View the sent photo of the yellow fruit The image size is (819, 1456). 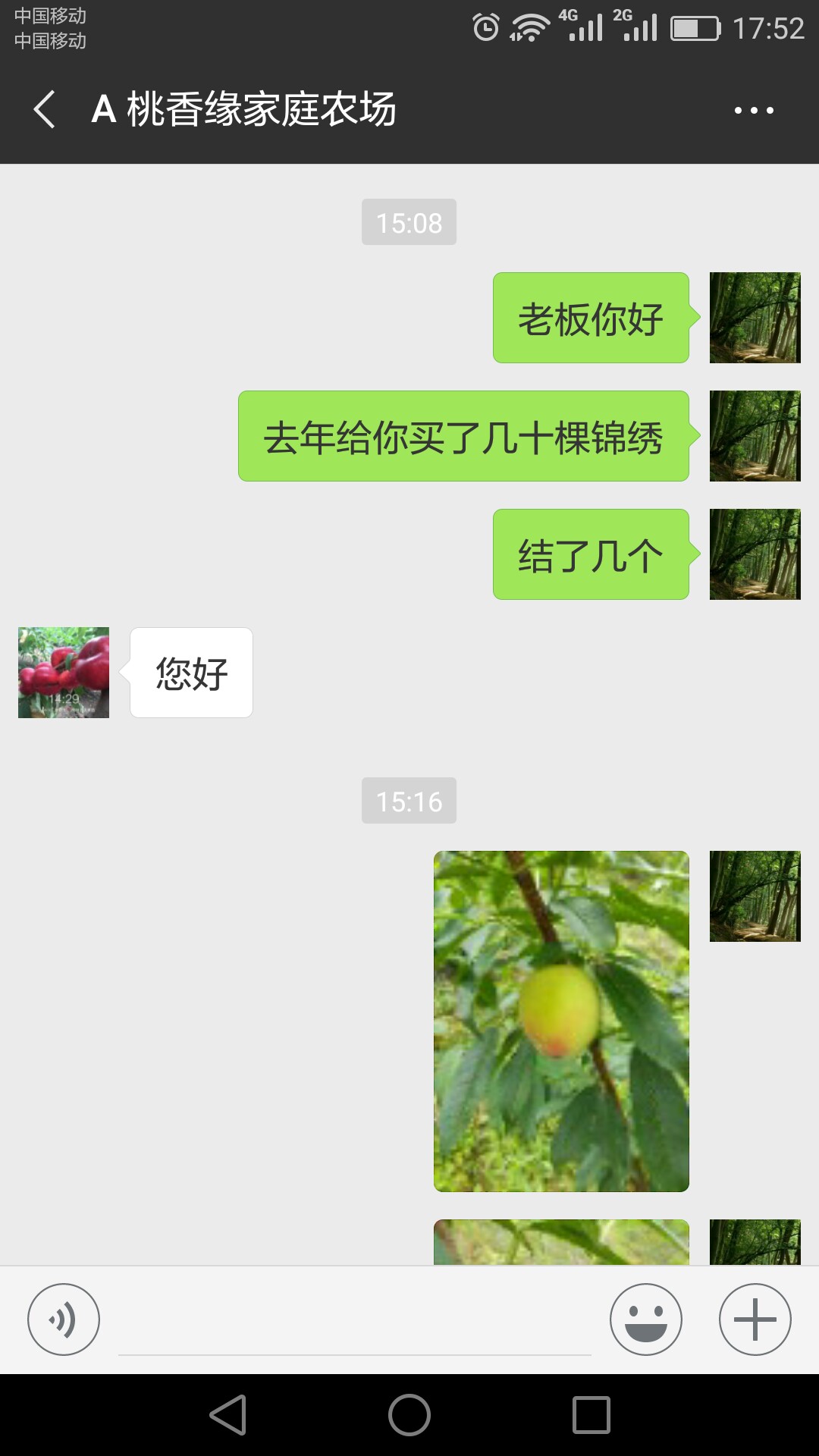click(x=561, y=1021)
